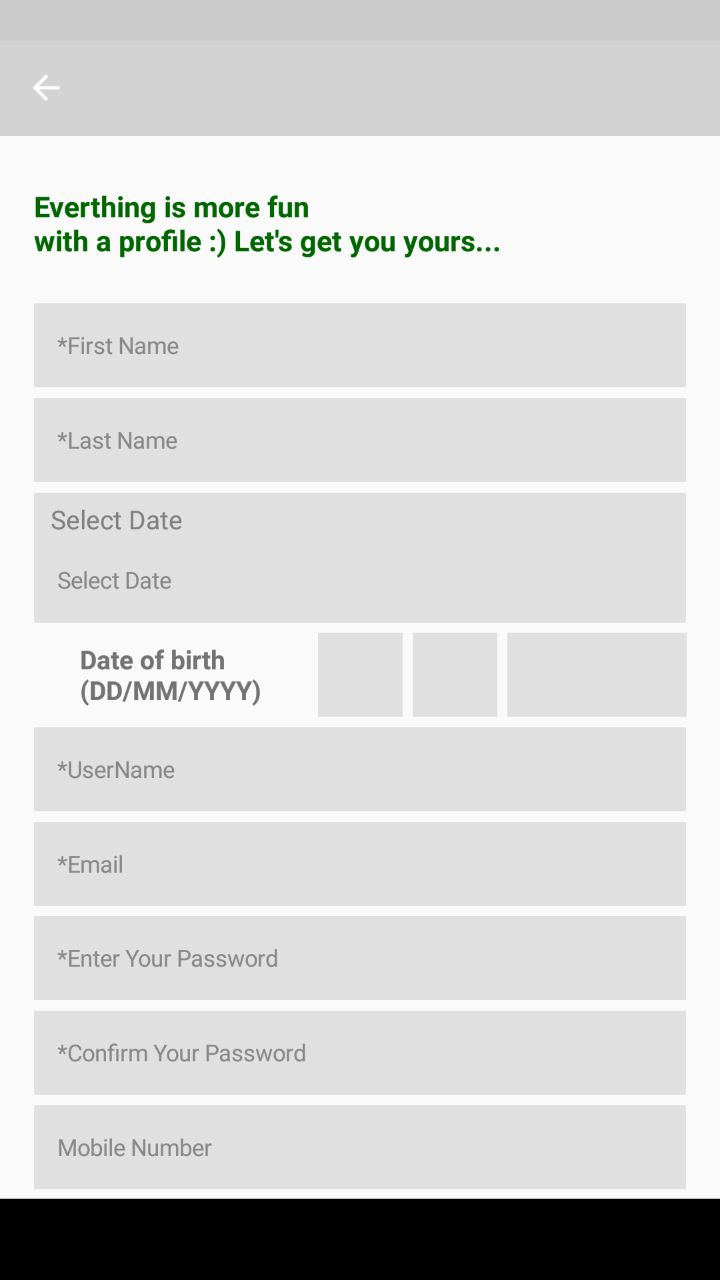Tap the Enter Your Password field
This screenshot has height=1280, width=720.
click(360, 958)
